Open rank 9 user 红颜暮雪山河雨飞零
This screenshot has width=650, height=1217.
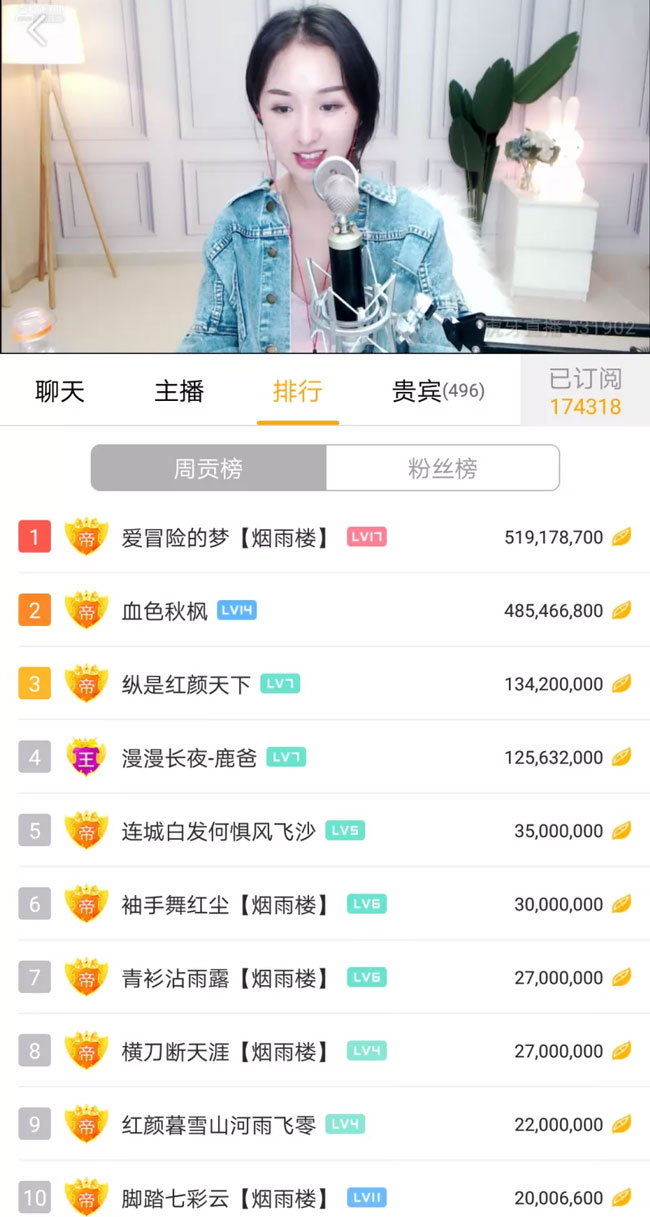[x=218, y=1125]
